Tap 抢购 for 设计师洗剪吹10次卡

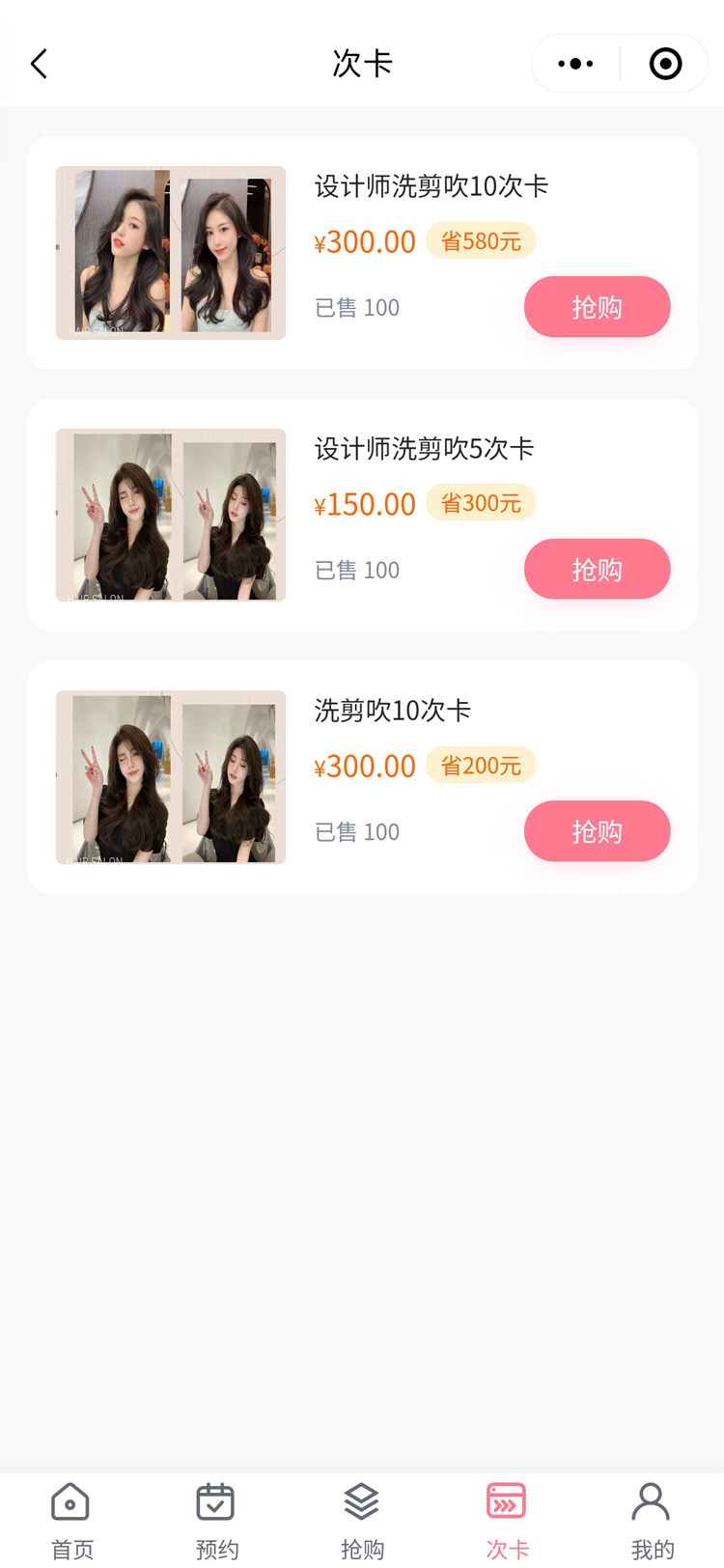pyautogui.click(x=597, y=307)
